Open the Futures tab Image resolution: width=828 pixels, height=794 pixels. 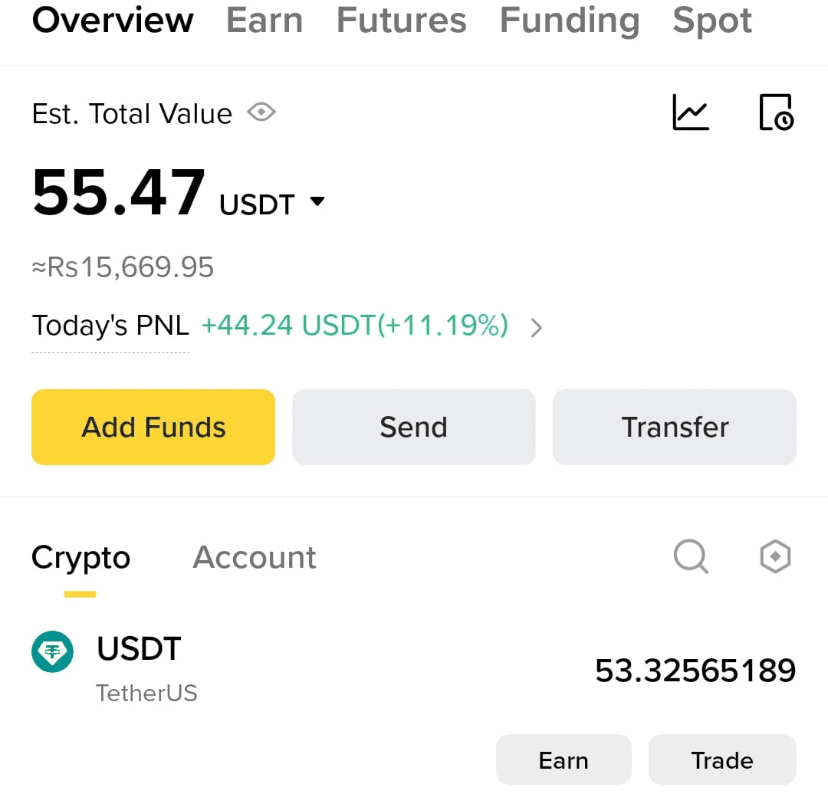click(401, 21)
